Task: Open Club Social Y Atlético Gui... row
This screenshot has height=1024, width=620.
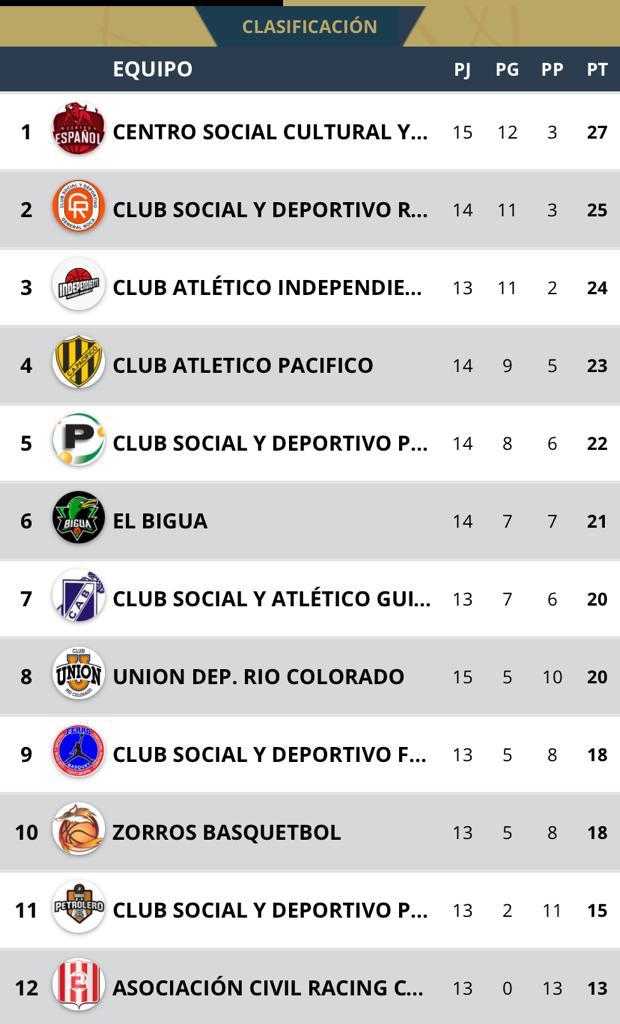Action: 271,599
